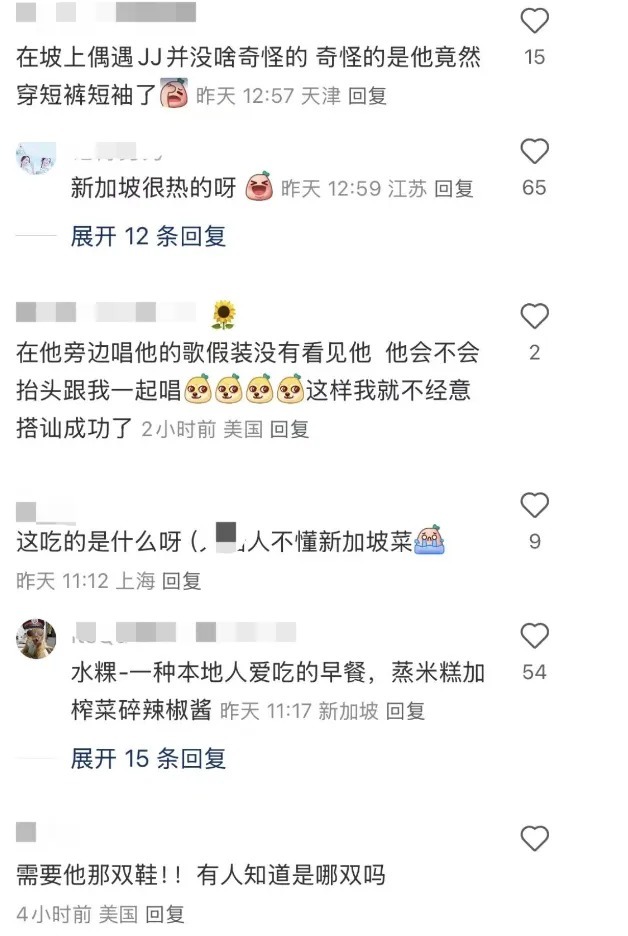
Task: Expand 12 replies
Action: (x=148, y=236)
